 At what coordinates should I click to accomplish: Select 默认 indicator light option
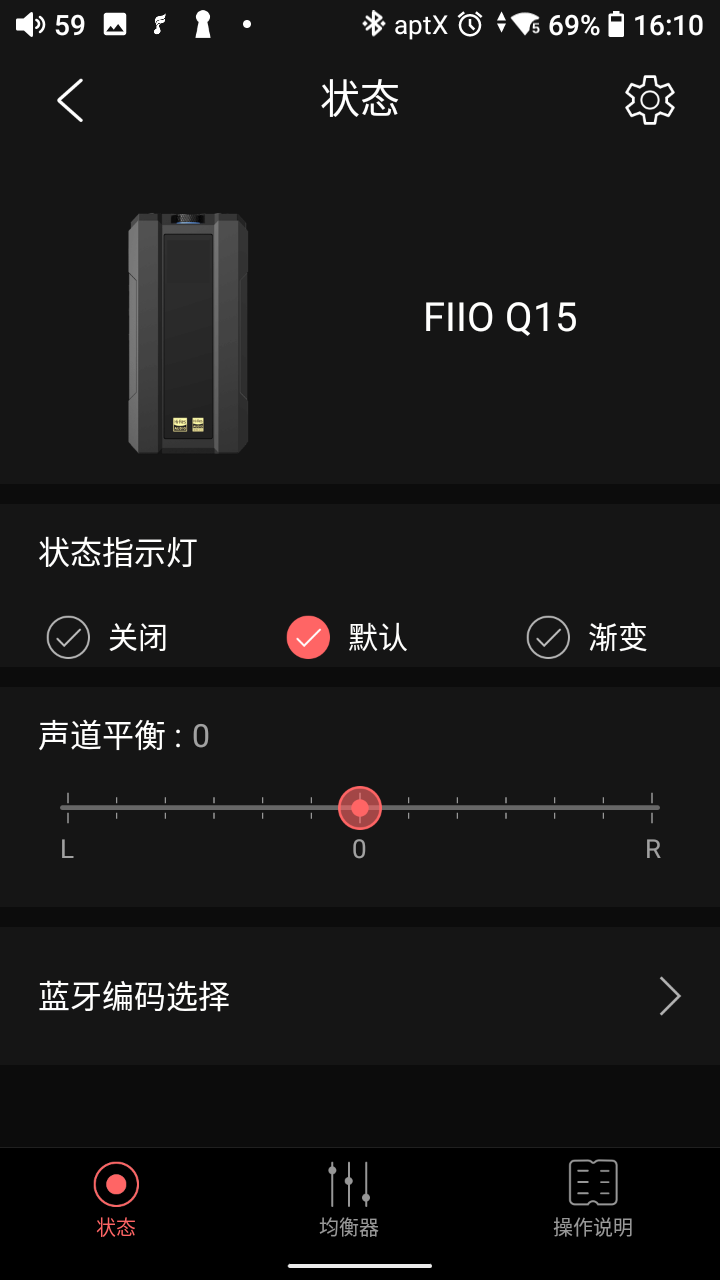347,637
